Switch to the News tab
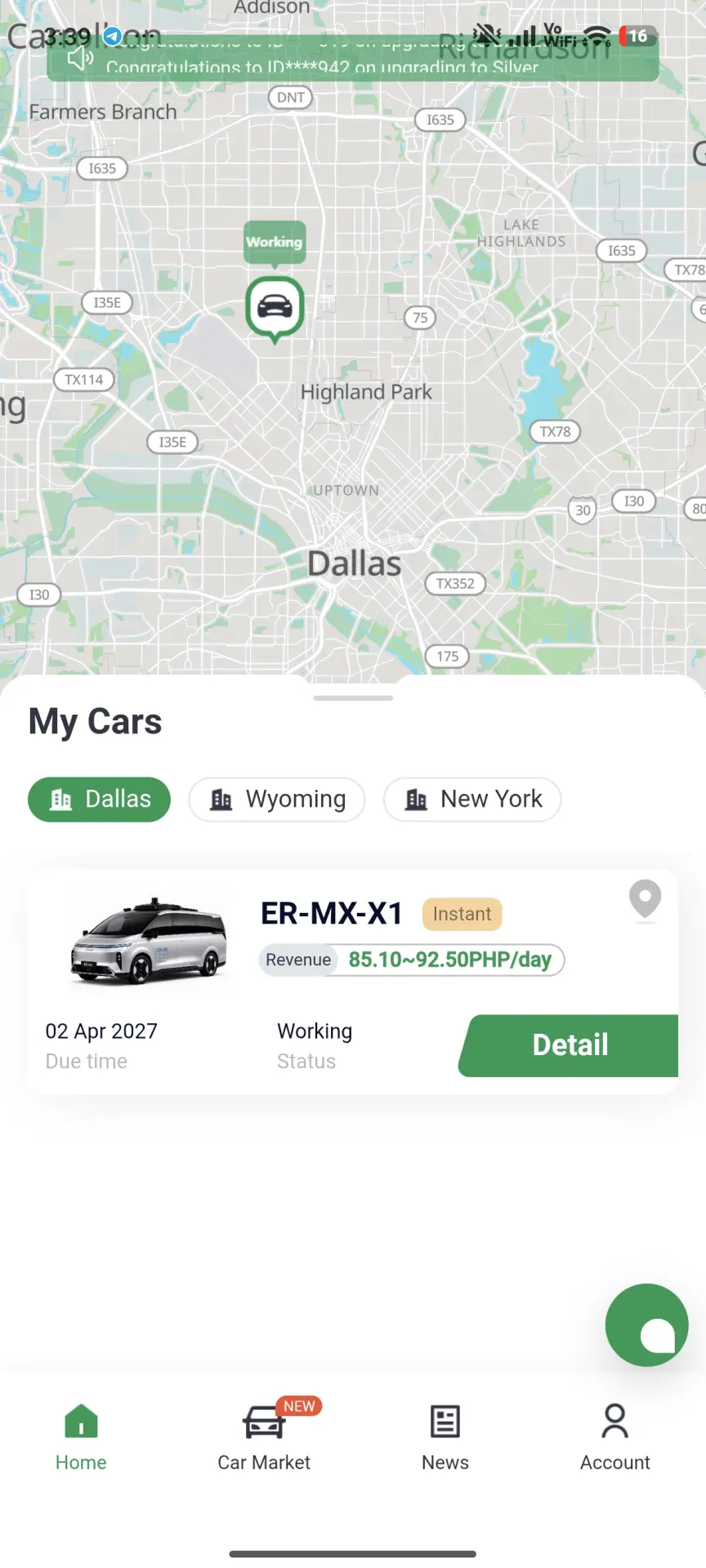706x1568 pixels. coord(445,1437)
